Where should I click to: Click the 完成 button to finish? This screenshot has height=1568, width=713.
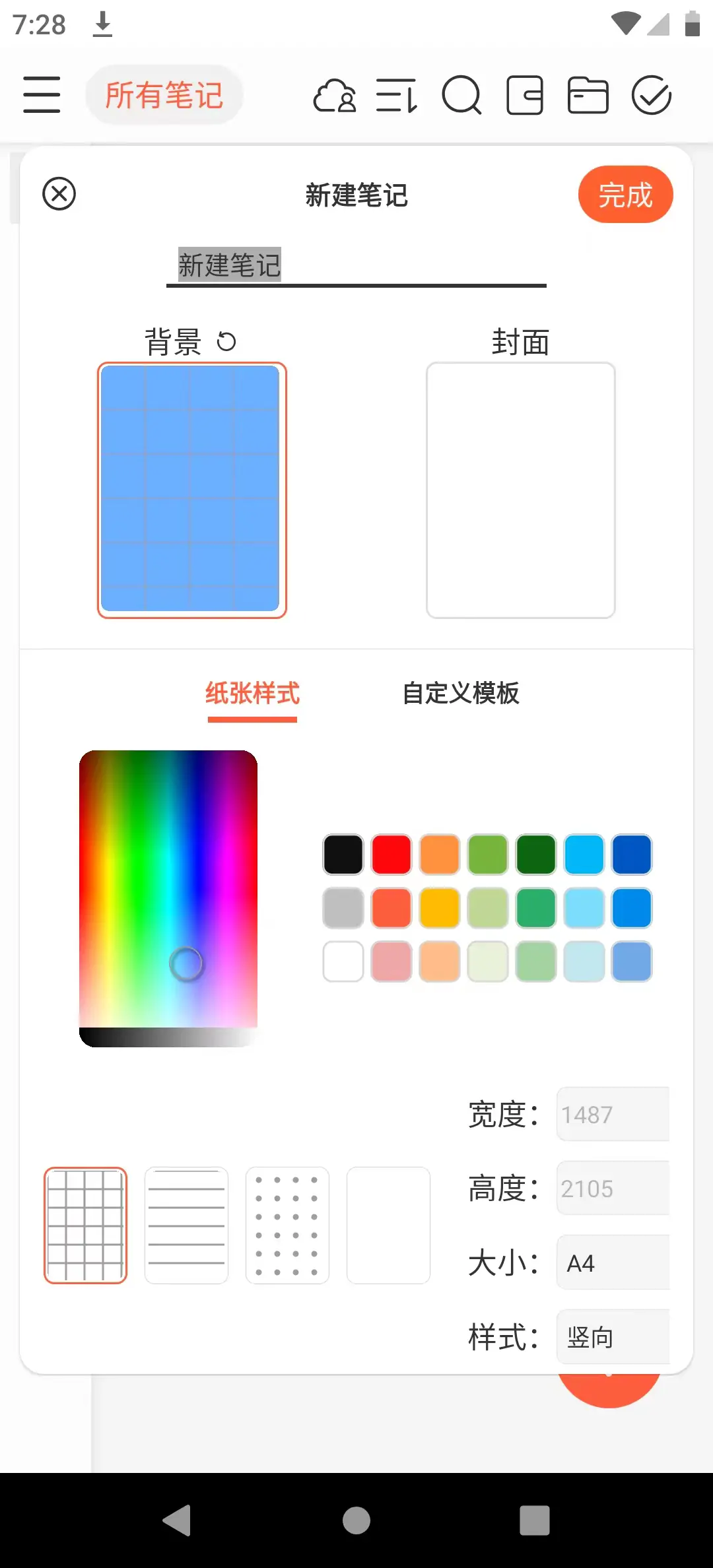click(625, 194)
